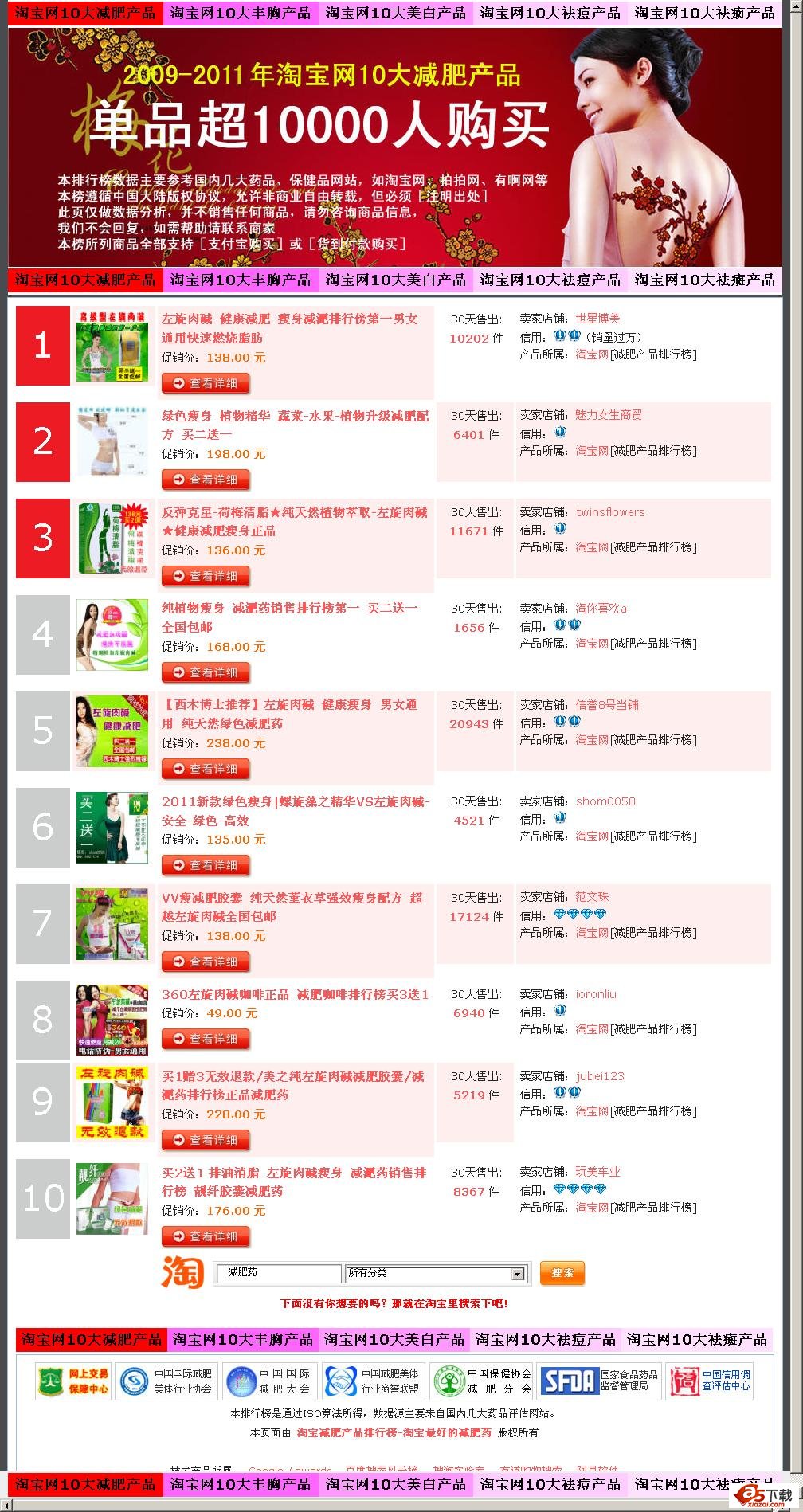Focus the 减肥药 search text field
This screenshot has width=803, height=1512.
279,1273
